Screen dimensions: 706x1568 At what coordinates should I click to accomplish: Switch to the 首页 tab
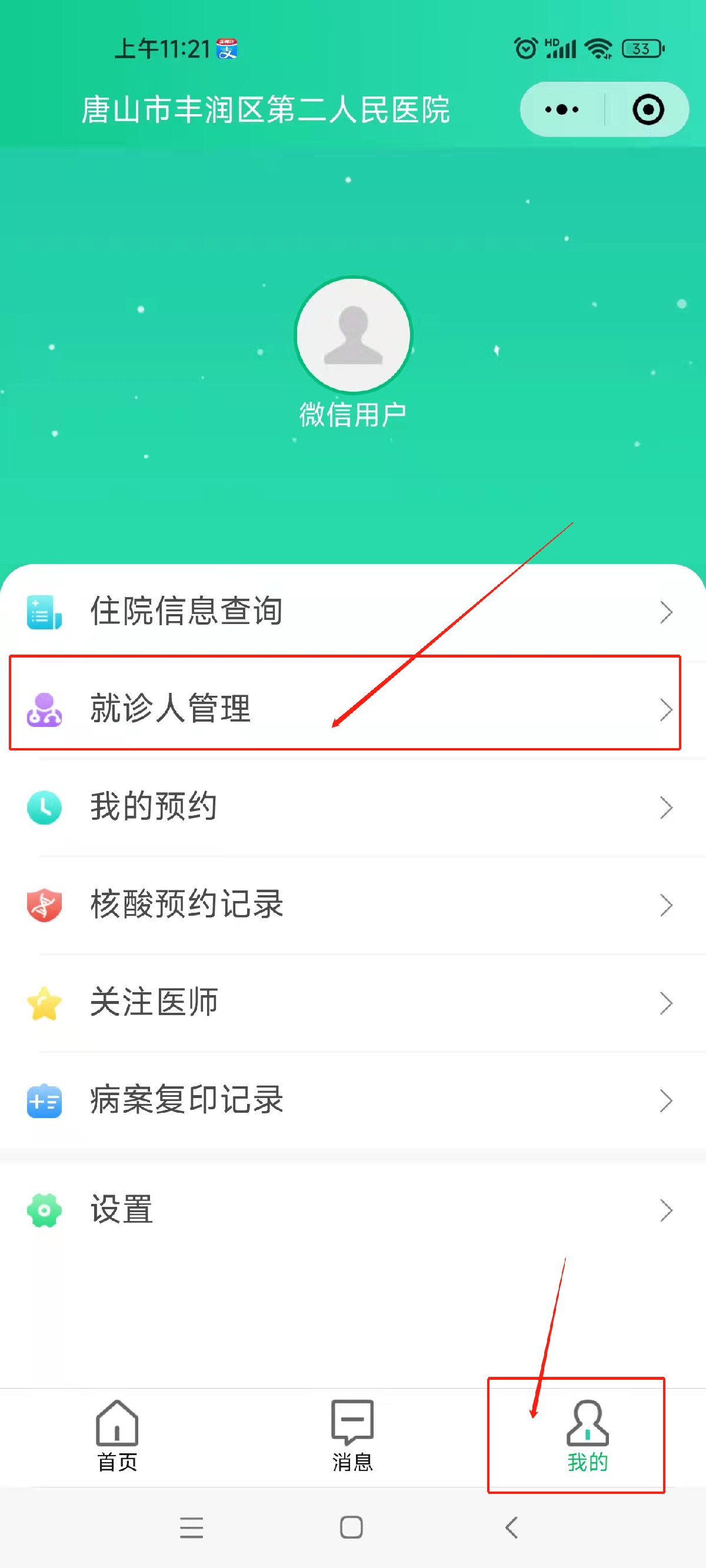[x=117, y=1435]
